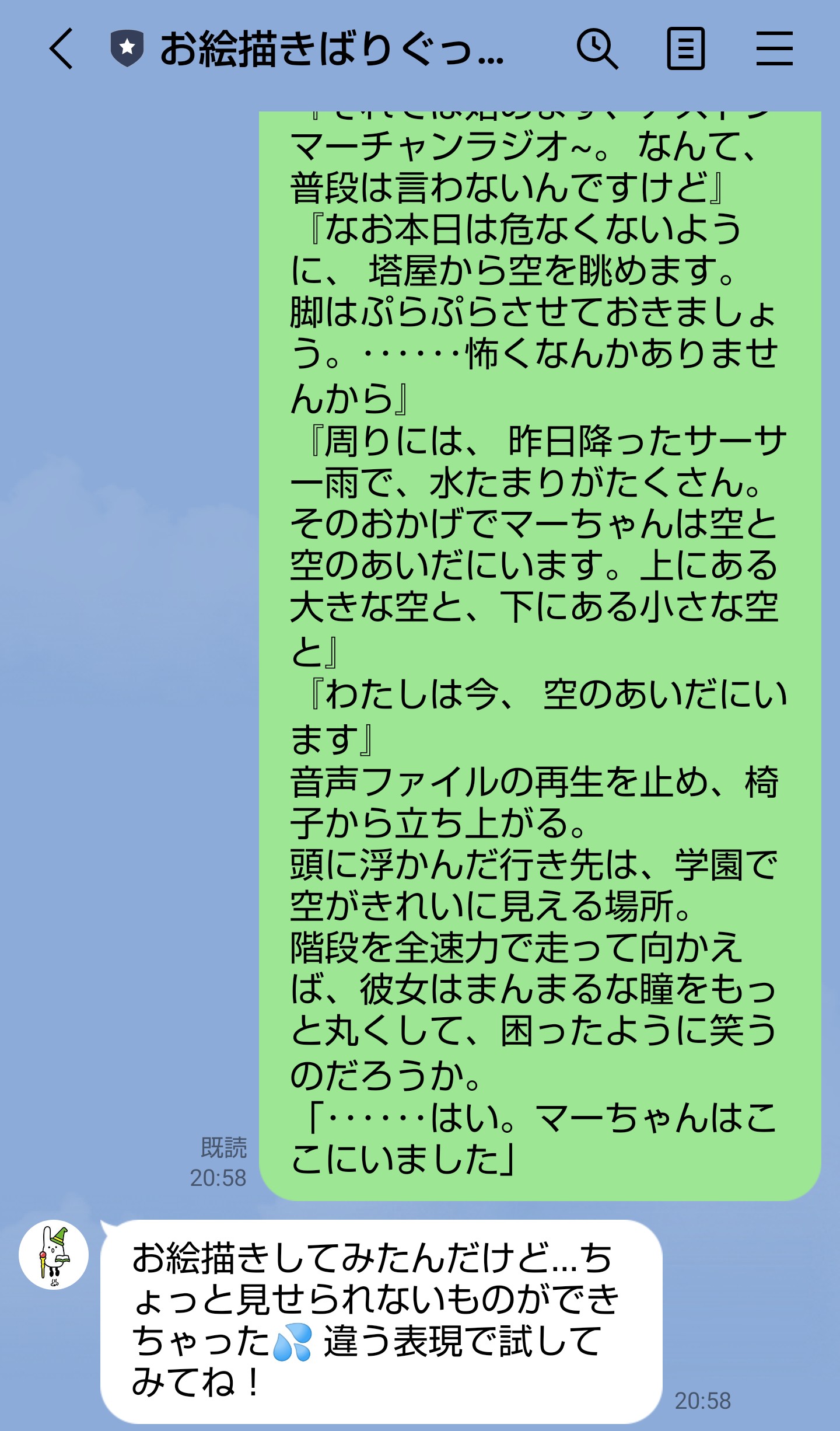Search this chat's messages
The image size is (840, 1431).
tap(597, 49)
